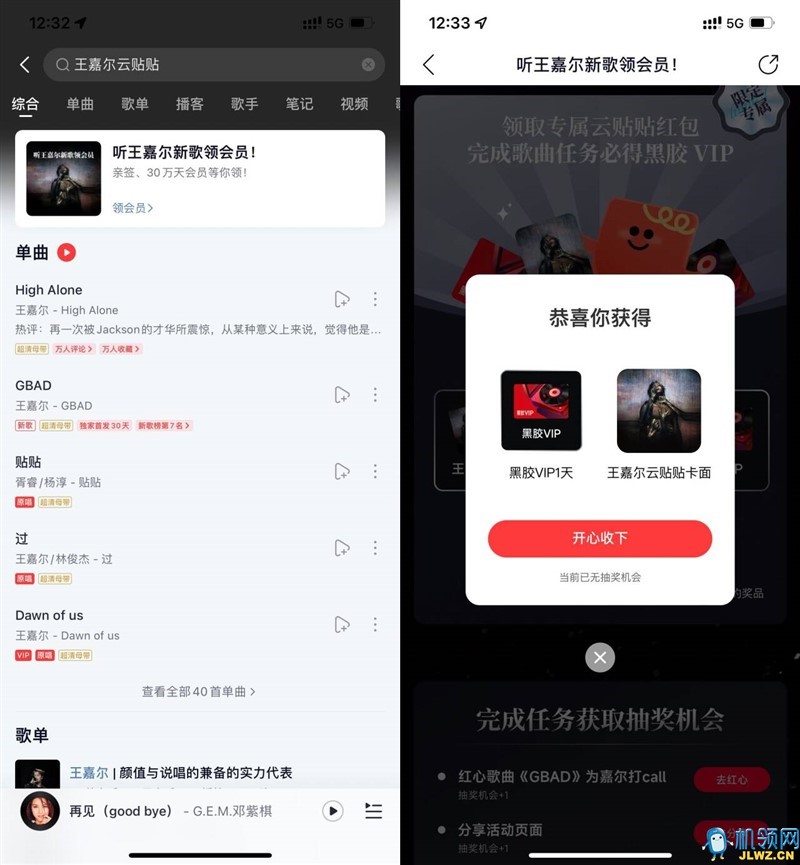800x865 pixels.
Task: Switch to the 歌手 tab
Action: (x=244, y=104)
